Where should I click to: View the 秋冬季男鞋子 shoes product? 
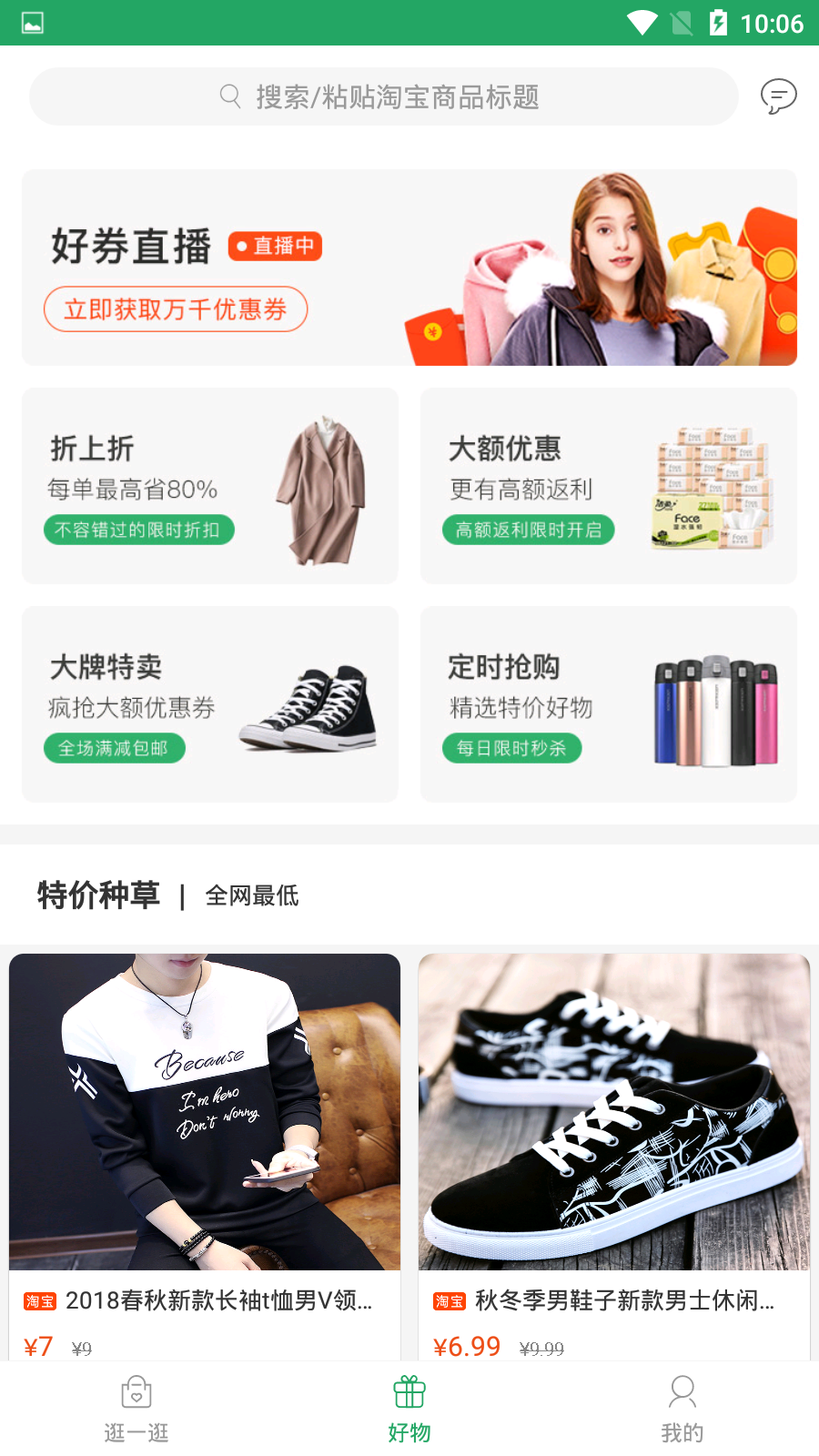(x=614, y=1147)
